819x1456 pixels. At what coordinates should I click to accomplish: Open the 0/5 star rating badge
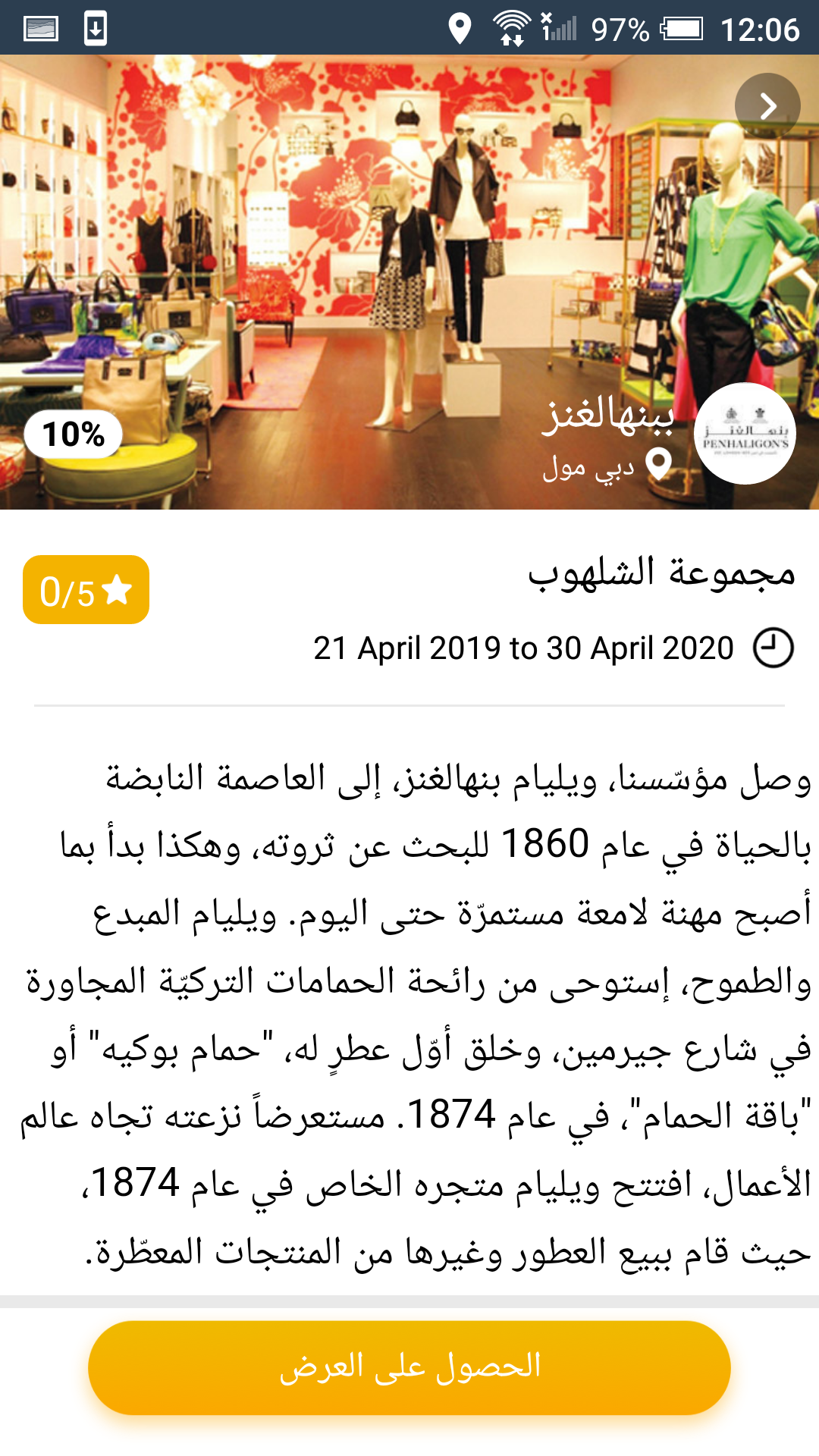tap(86, 590)
